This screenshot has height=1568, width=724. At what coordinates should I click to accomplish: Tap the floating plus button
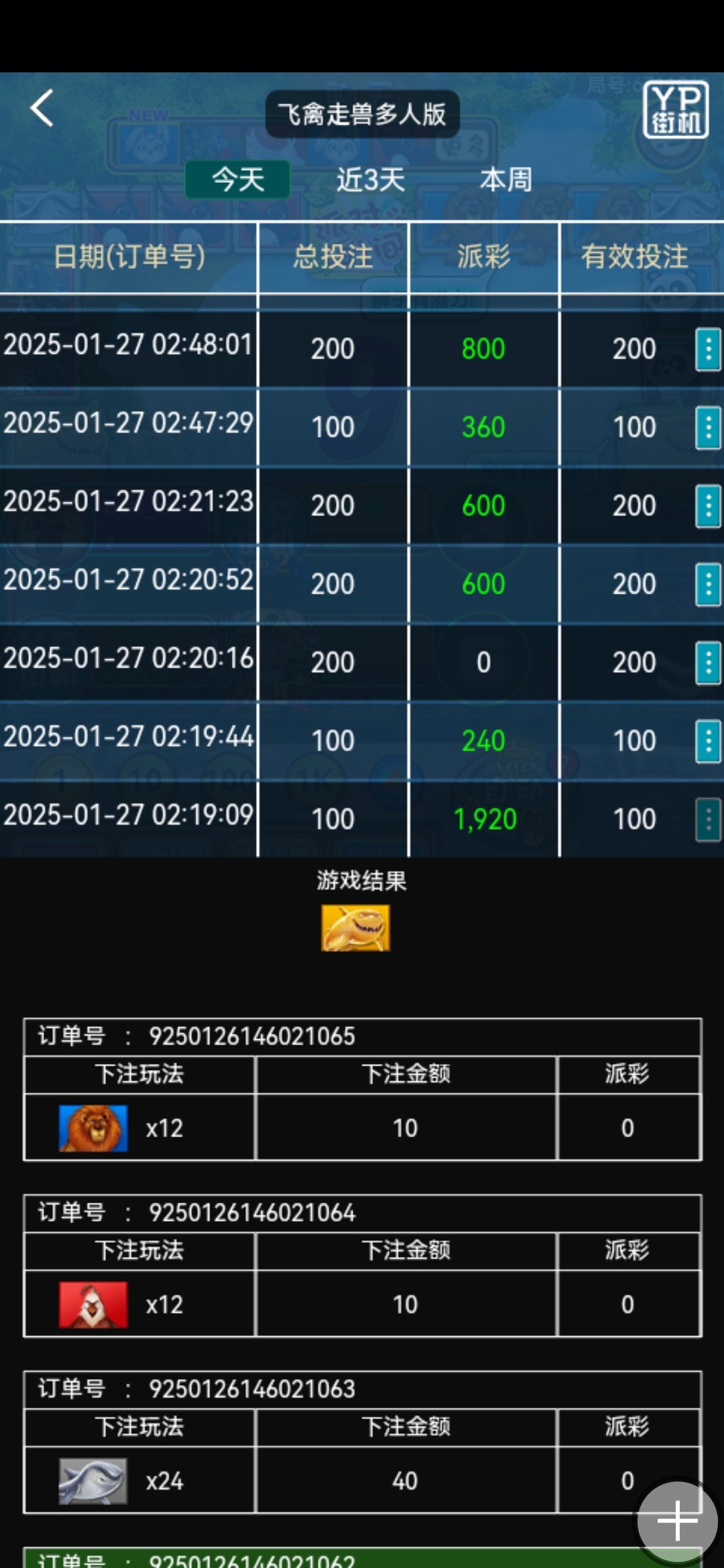(x=677, y=1521)
